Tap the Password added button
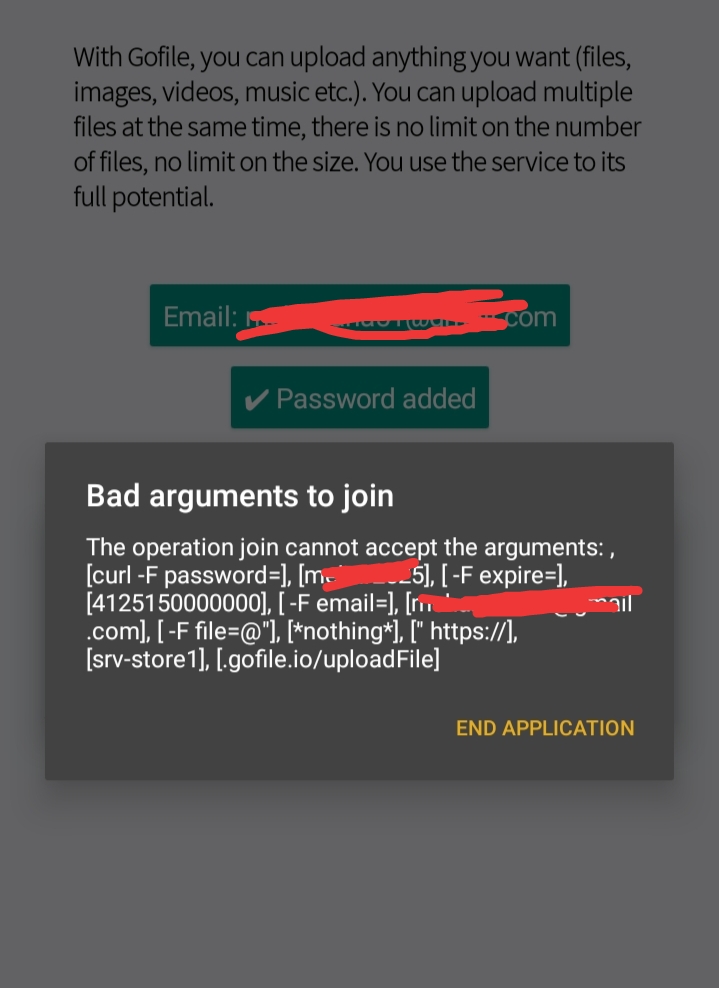This screenshot has width=719, height=988. coord(360,398)
